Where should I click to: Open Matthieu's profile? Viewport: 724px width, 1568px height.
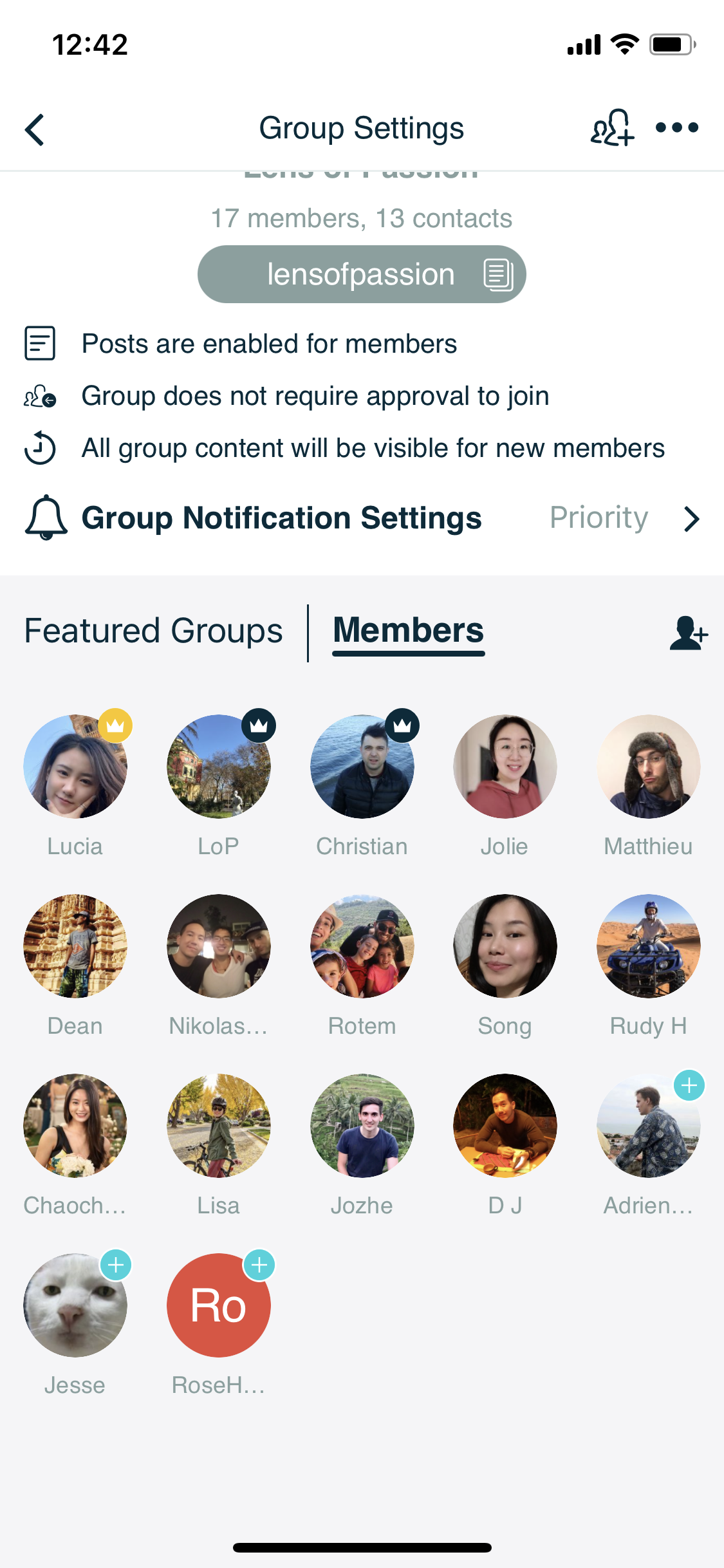[x=648, y=767]
